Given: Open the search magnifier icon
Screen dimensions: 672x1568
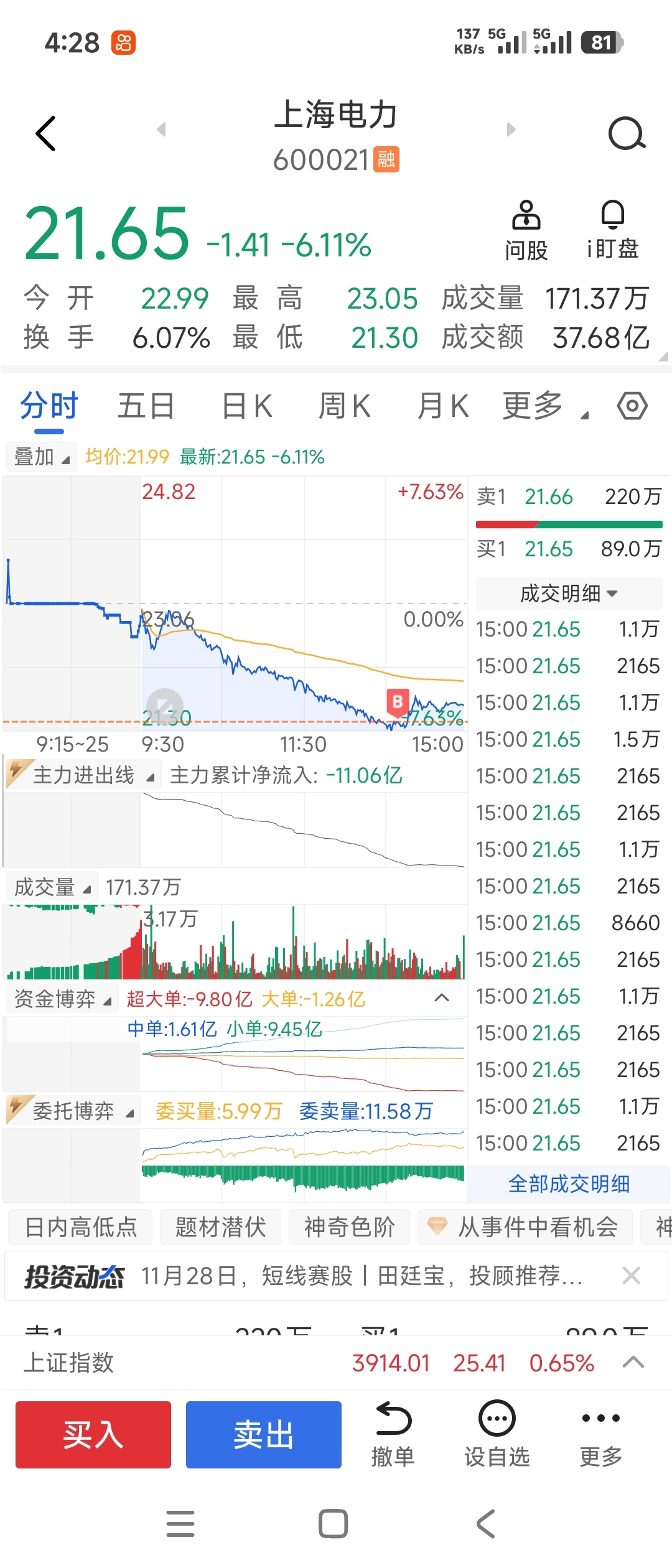Looking at the screenshot, I should (x=626, y=133).
